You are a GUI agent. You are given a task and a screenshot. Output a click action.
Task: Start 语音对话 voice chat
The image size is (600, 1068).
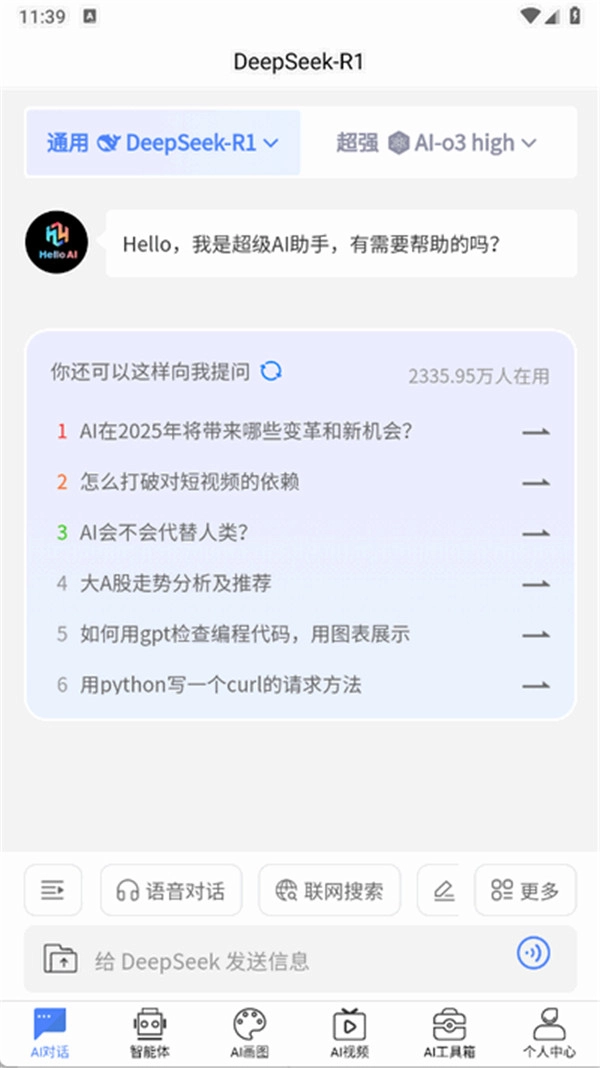[171, 890]
